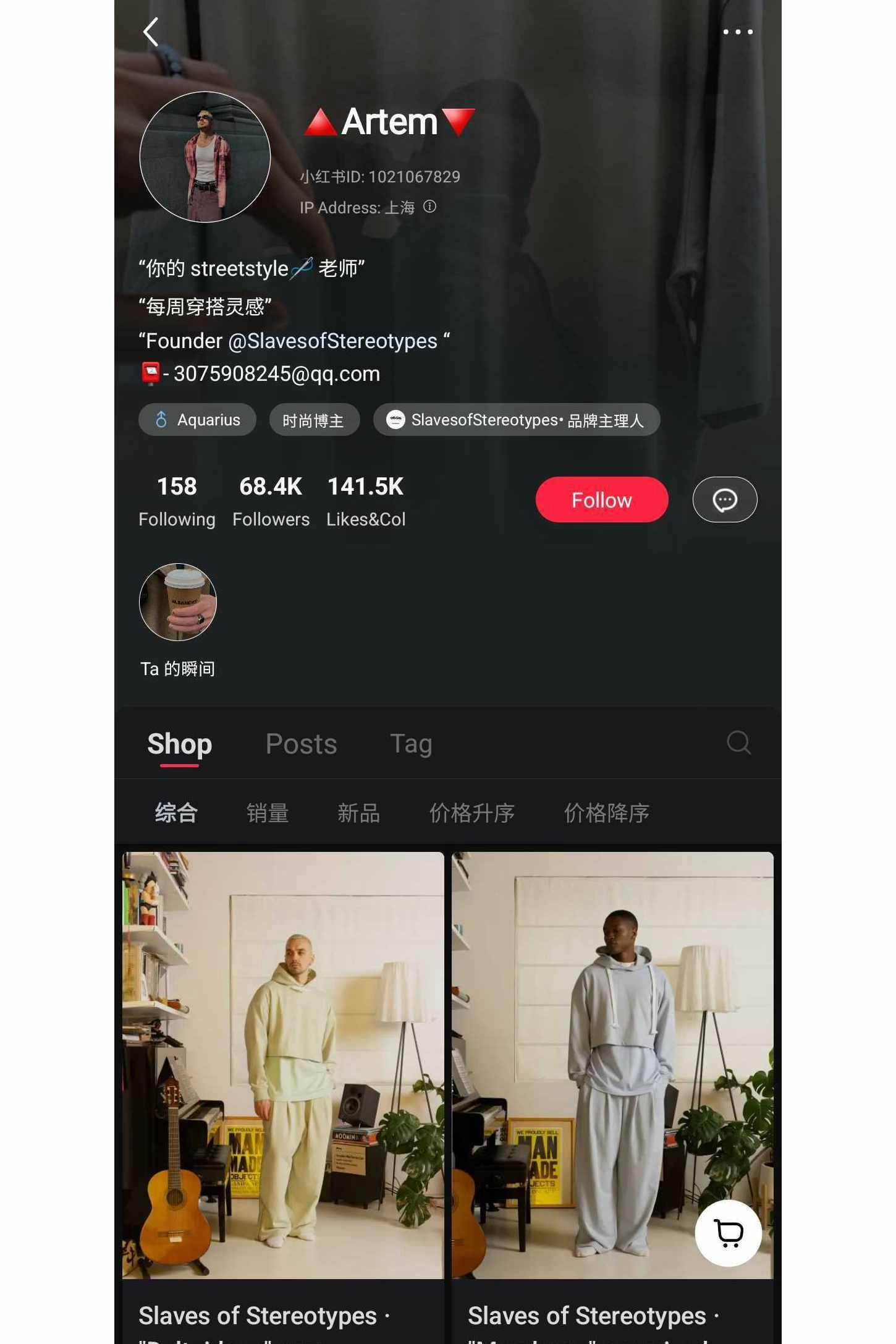
Task: Switch to the Posts tab
Action: click(301, 744)
